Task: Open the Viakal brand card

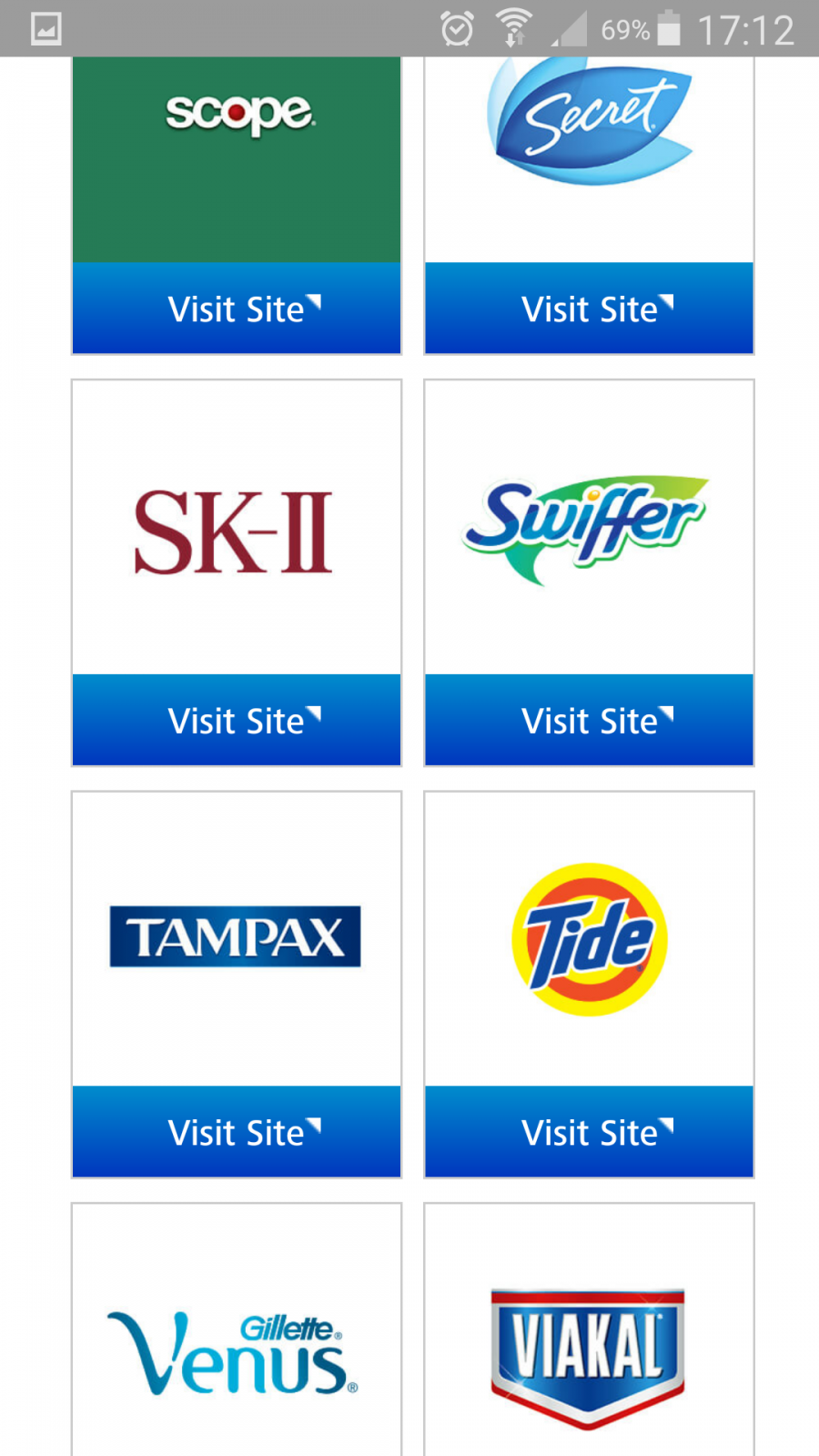Action: pos(589,1330)
